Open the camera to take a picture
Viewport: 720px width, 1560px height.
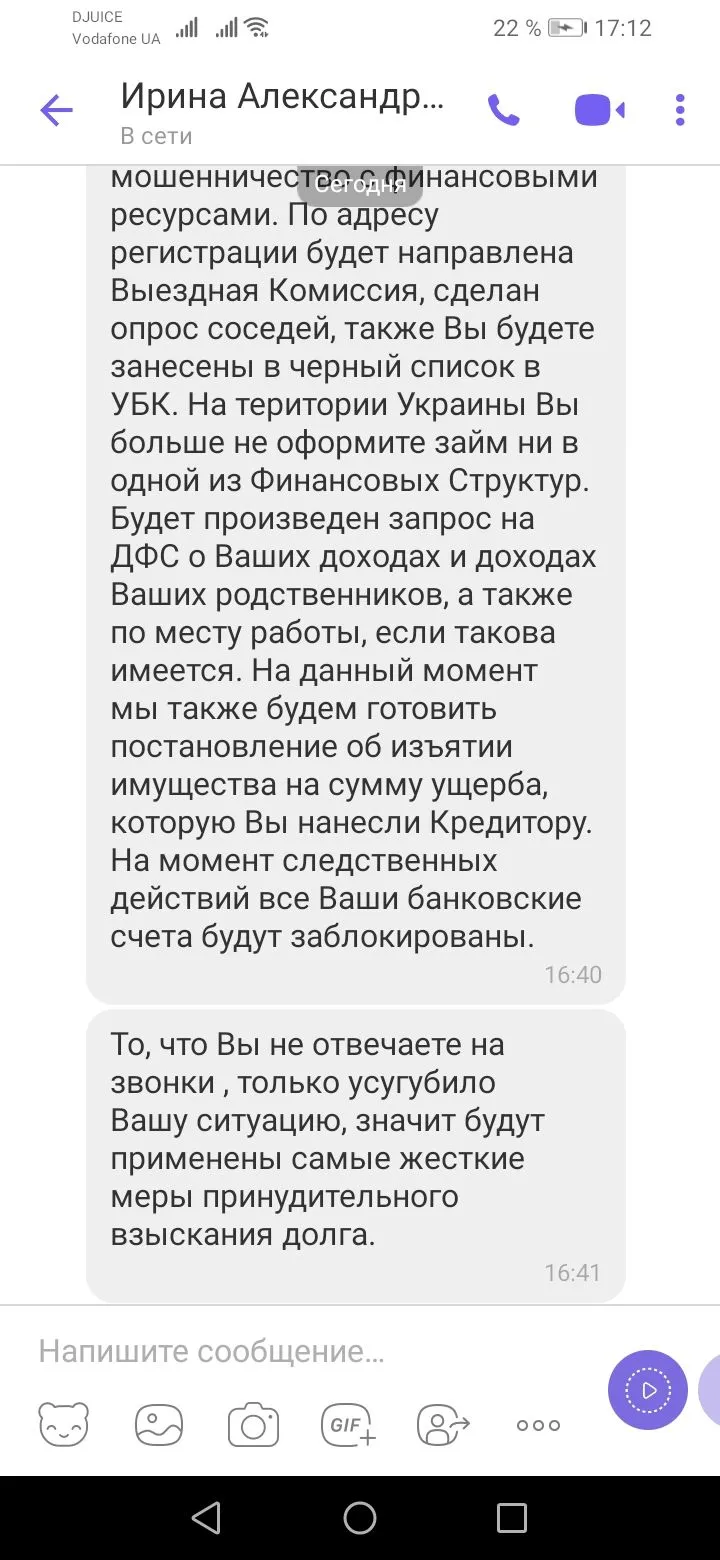[253, 1425]
